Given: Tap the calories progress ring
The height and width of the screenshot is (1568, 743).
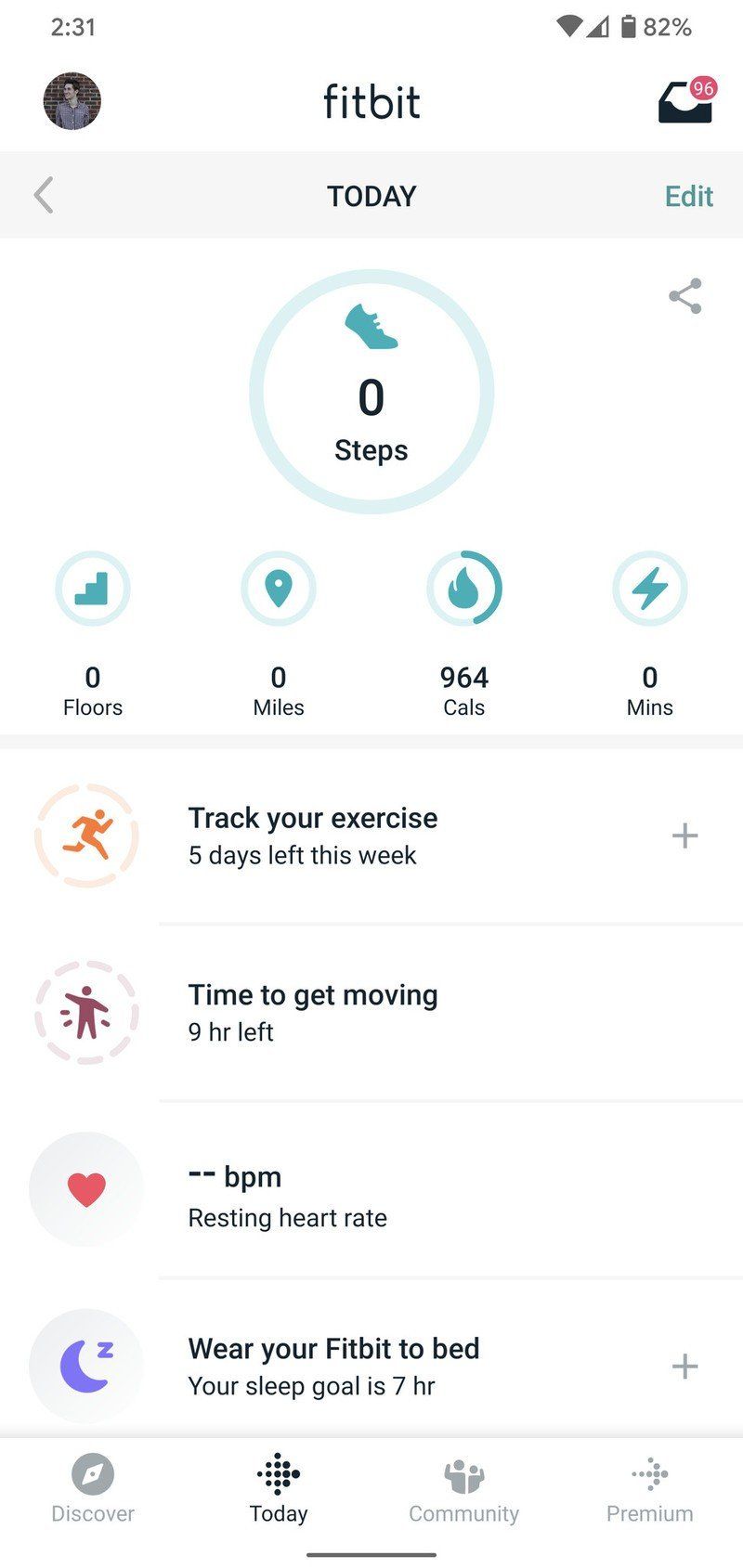Looking at the screenshot, I should pos(464,589).
